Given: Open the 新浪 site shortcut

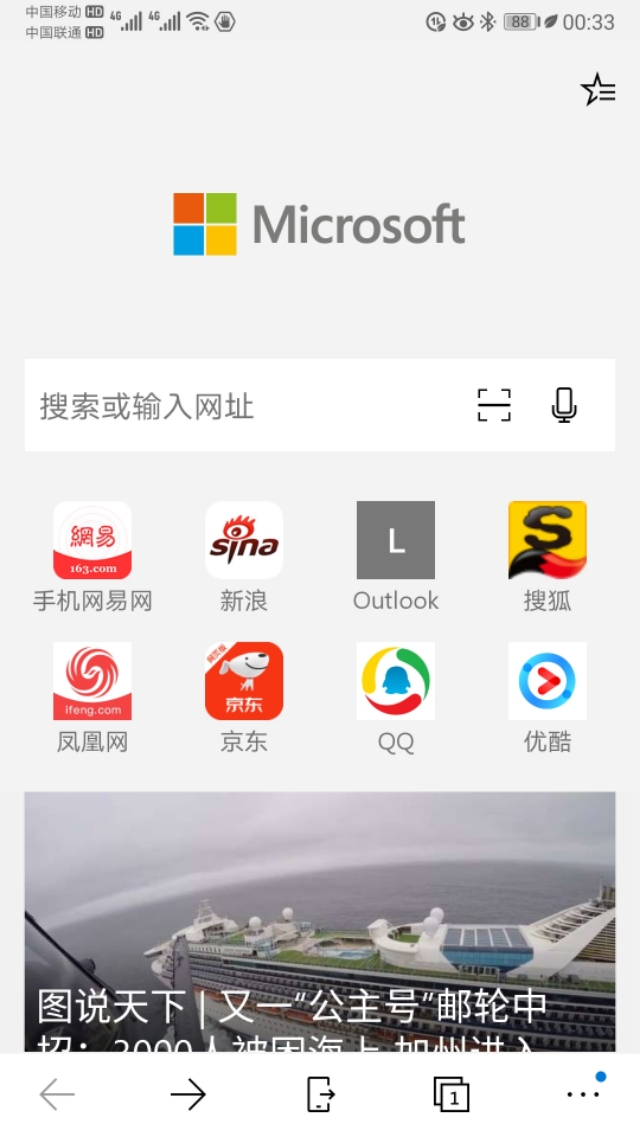Looking at the screenshot, I should 244,541.
